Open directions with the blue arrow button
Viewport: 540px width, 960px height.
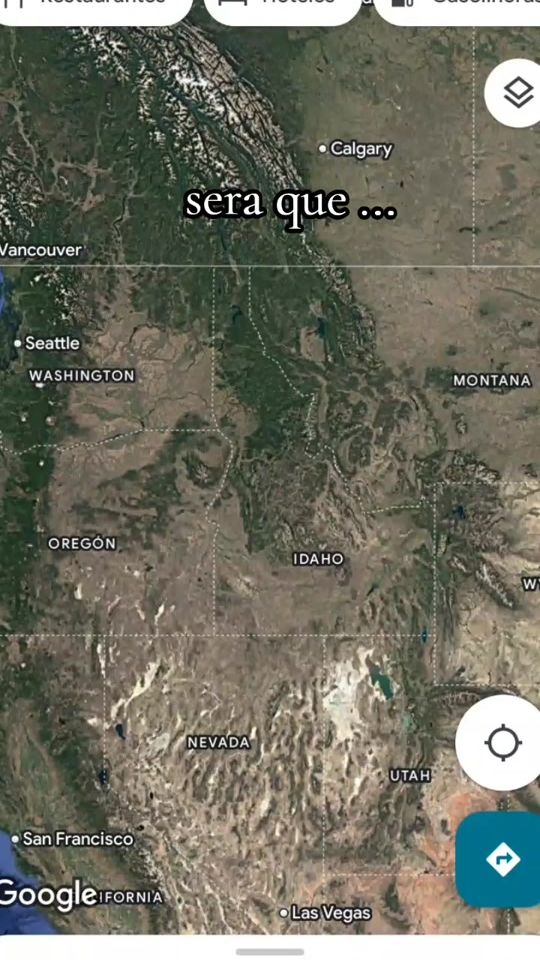(x=502, y=859)
